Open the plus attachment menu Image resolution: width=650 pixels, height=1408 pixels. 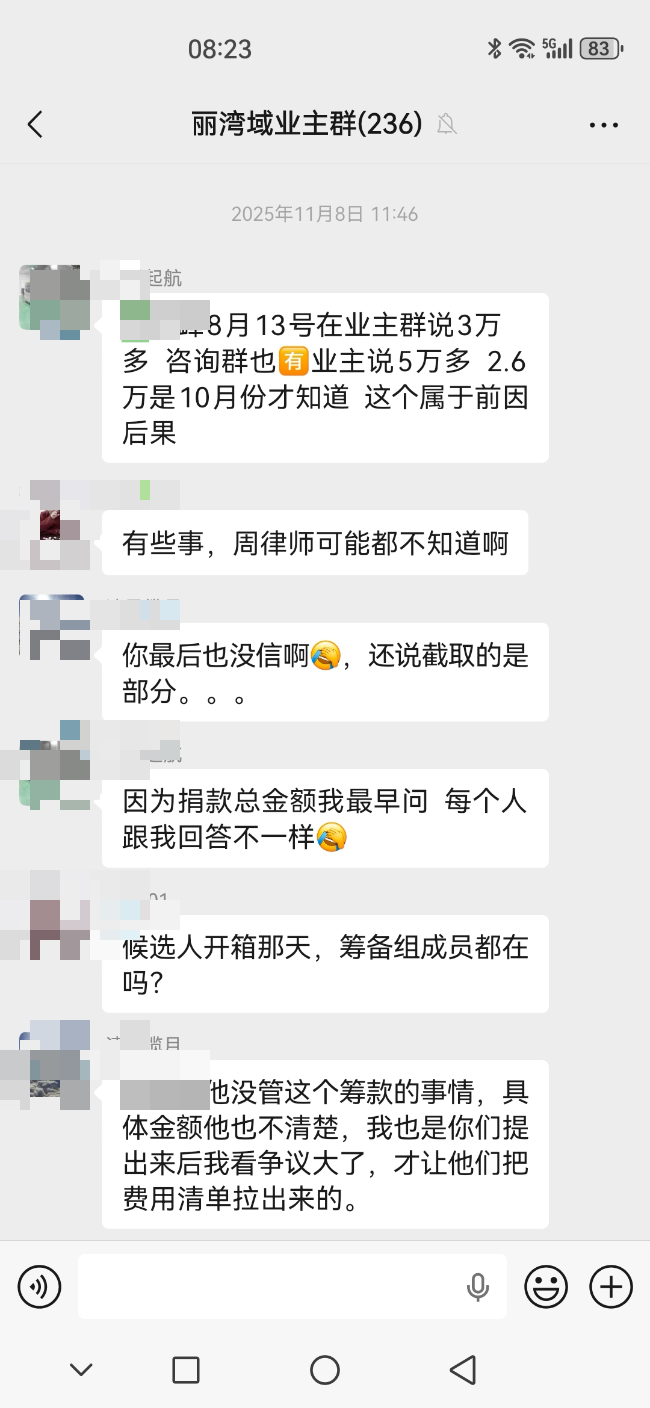pos(610,1287)
